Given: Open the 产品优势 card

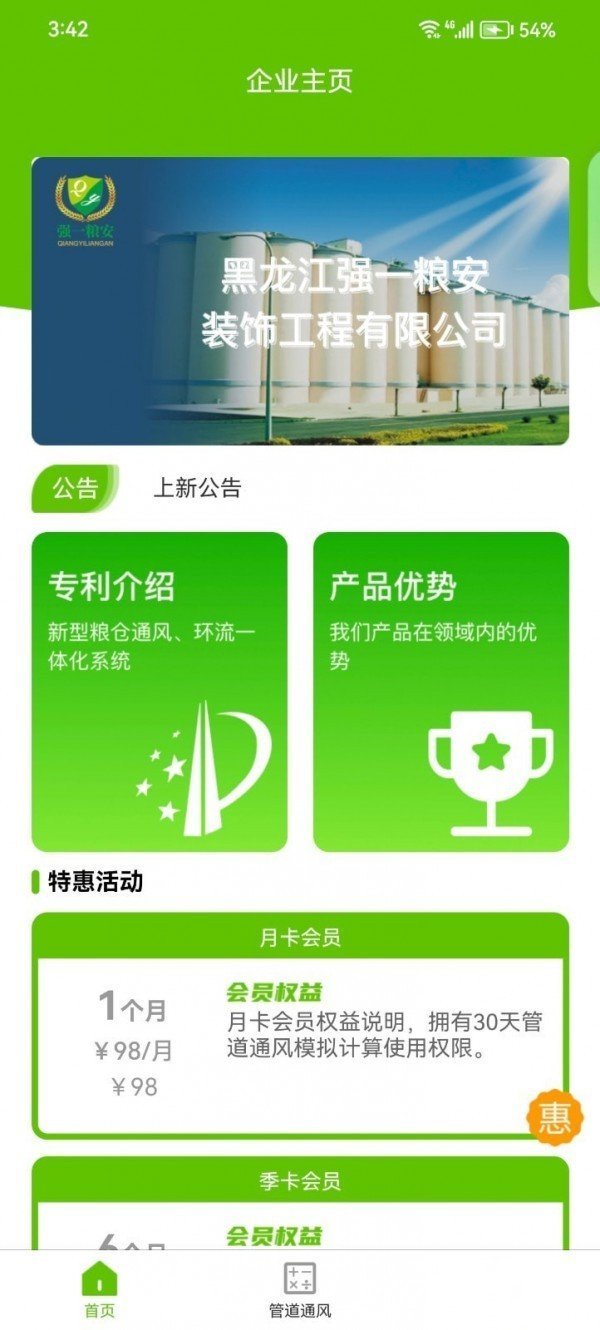Looking at the screenshot, I should (x=441, y=691).
